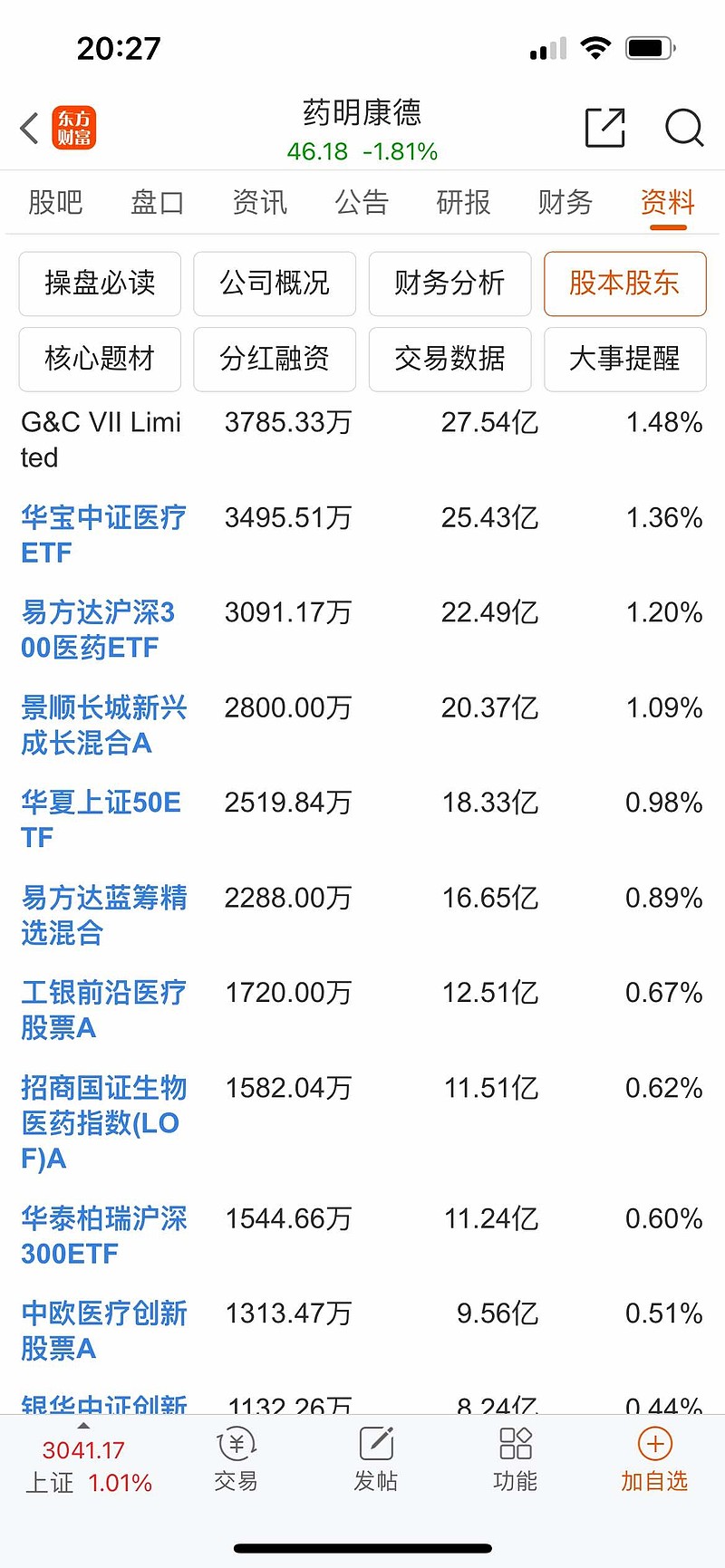Screen dimensions: 725x1568
Task: Open 公司概况 company overview
Action: point(275,284)
